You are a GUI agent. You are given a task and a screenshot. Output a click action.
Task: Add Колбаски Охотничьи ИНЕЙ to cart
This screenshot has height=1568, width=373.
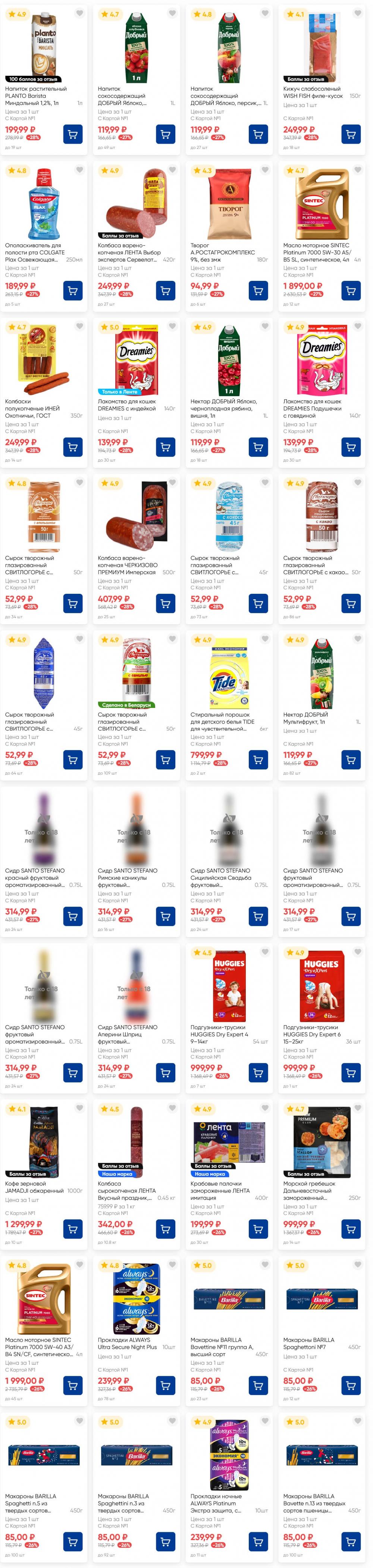pyautogui.click(x=73, y=447)
